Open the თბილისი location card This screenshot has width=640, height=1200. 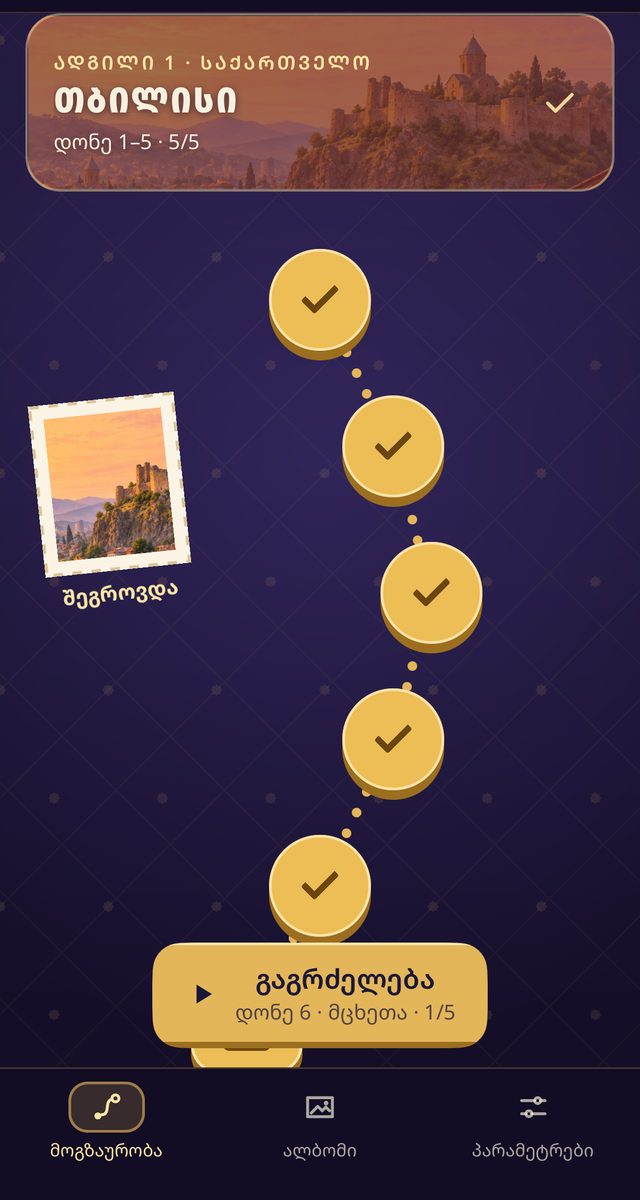tap(320, 102)
